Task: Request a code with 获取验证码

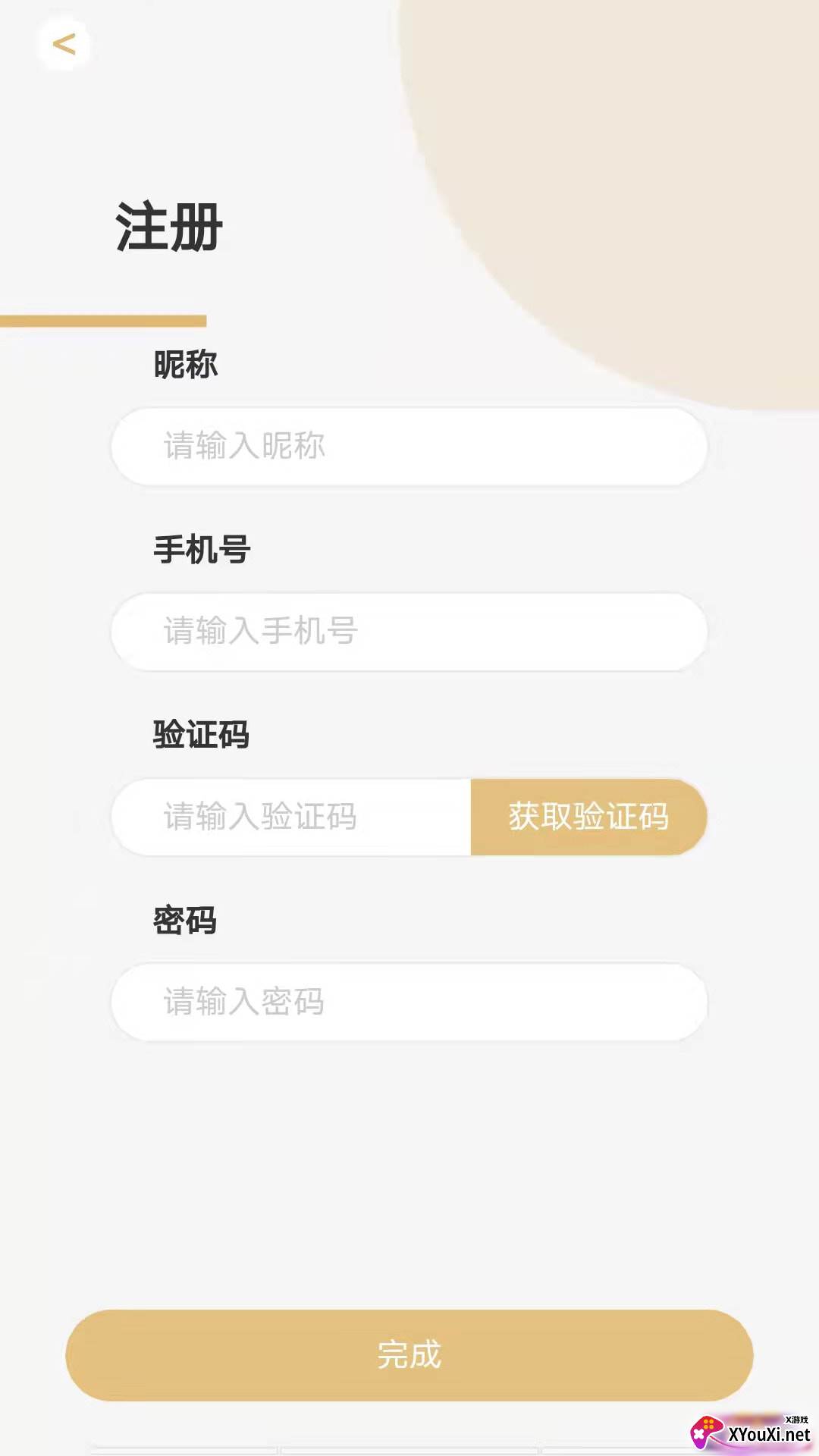Action: point(589,817)
